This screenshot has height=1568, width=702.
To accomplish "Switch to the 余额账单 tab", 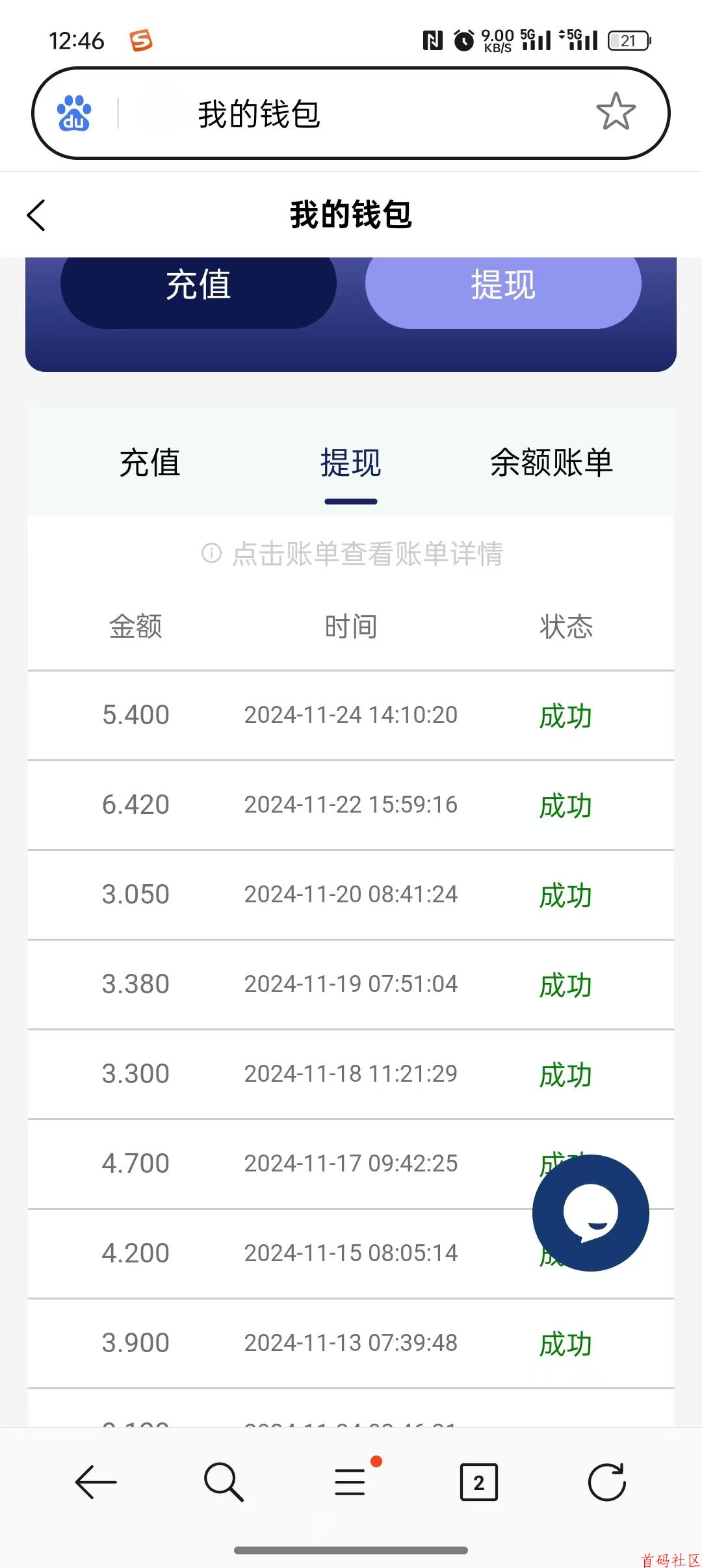I will [551, 463].
